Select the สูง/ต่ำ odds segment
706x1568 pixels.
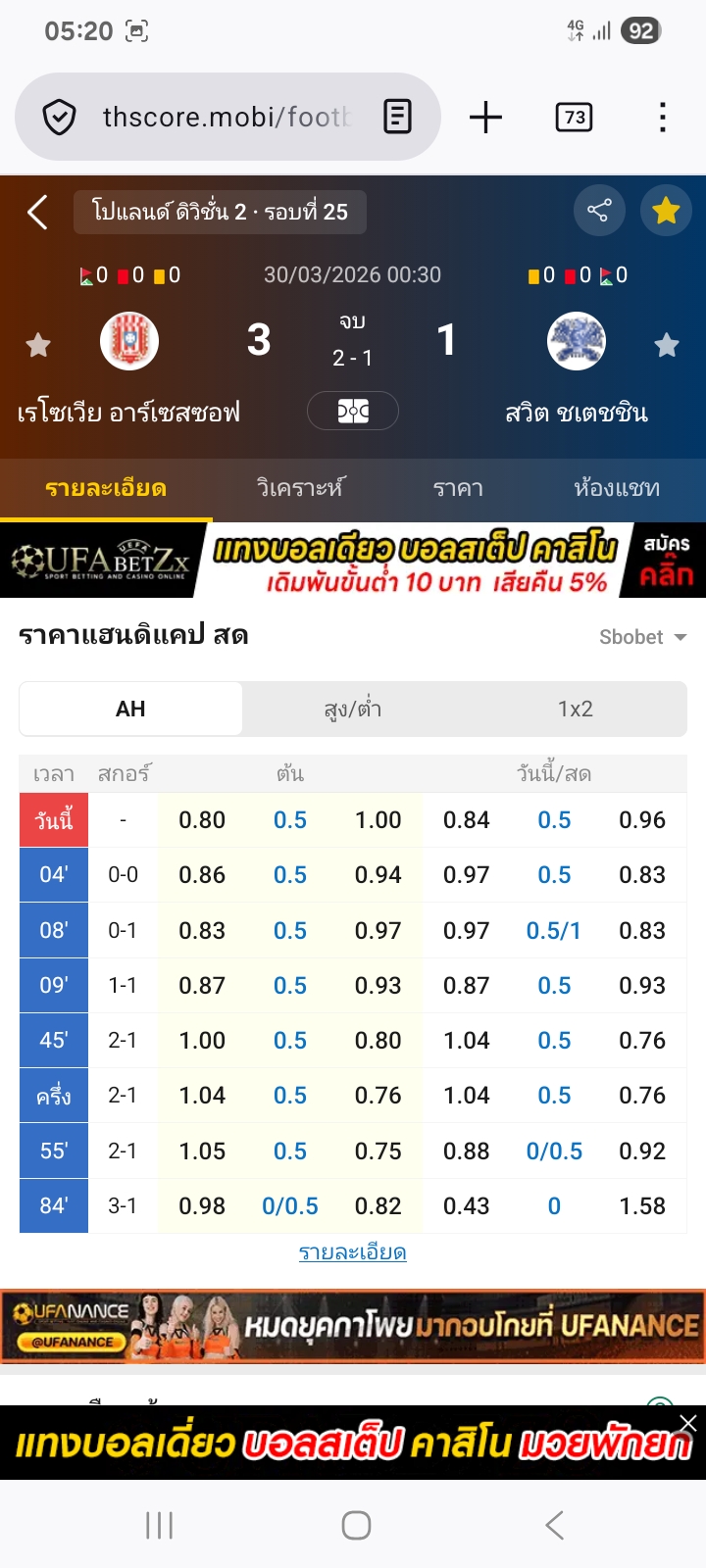point(353,709)
